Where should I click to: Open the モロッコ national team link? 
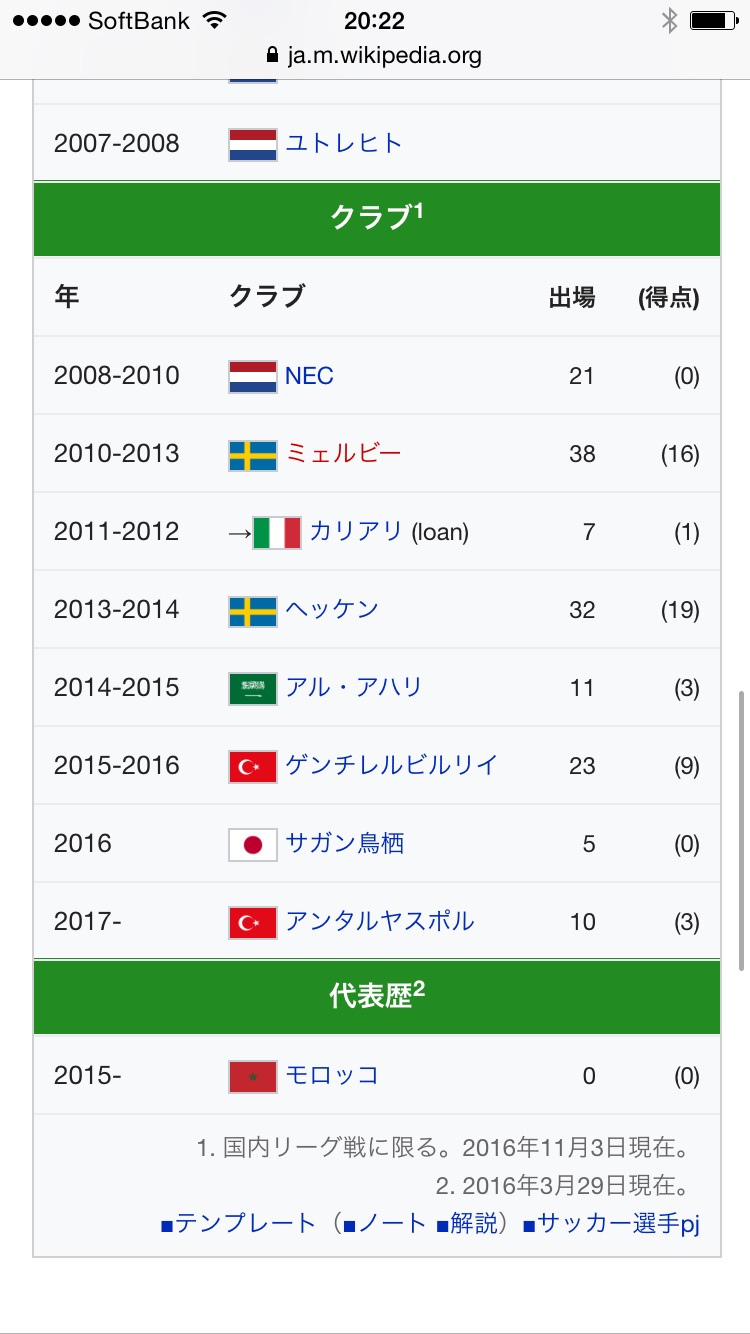point(332,1075)
